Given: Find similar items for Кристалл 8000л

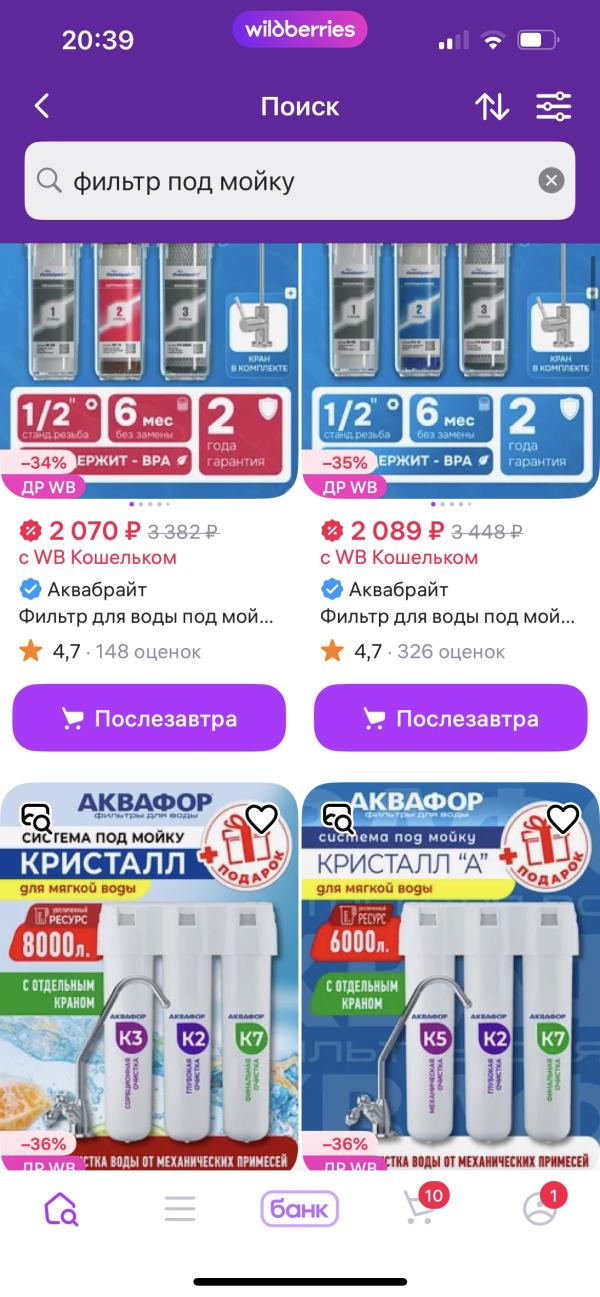Looking at the screenshot, I should 36,819.
